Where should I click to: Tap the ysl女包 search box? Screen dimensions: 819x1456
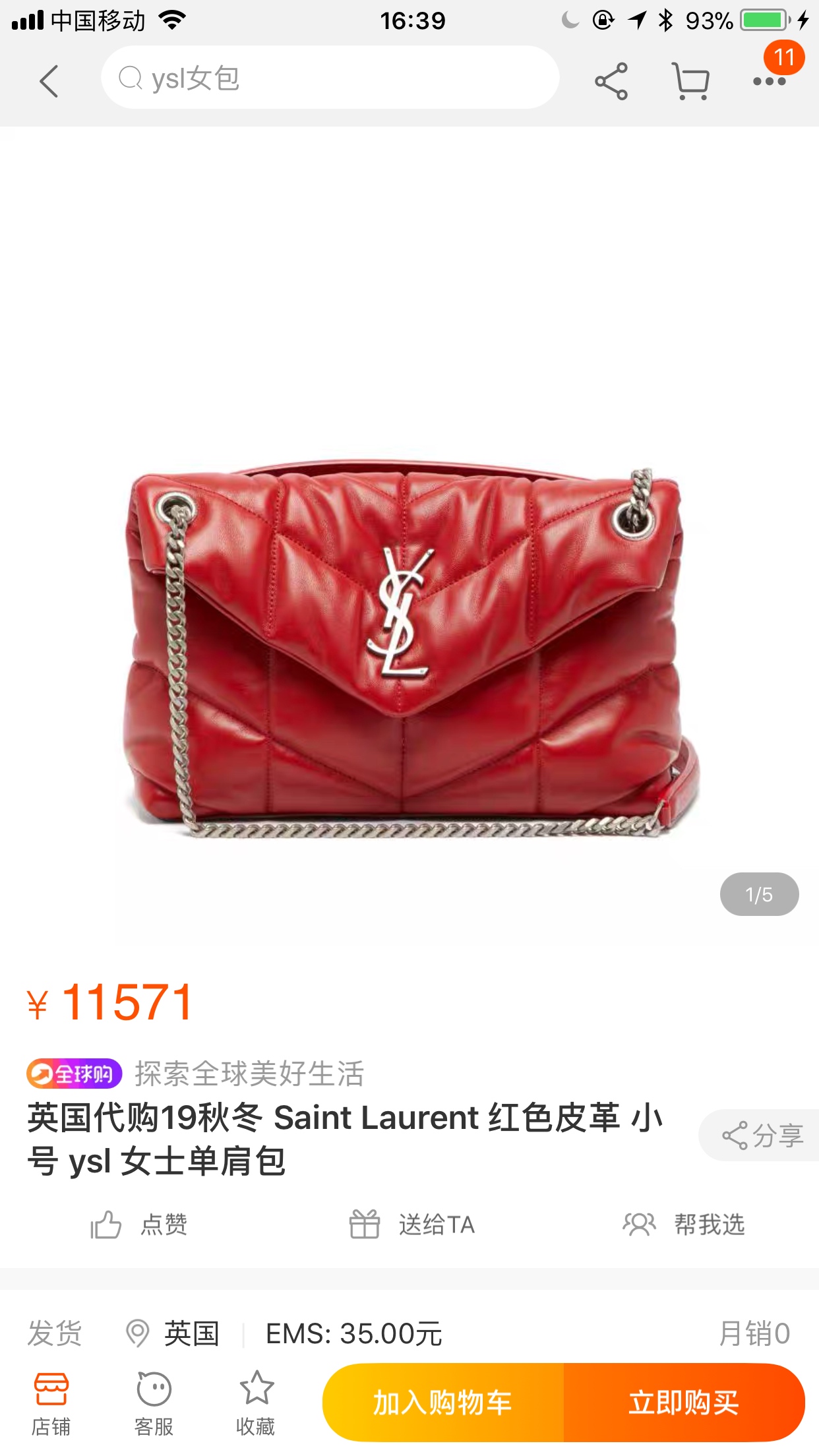(x=330, y=78)
